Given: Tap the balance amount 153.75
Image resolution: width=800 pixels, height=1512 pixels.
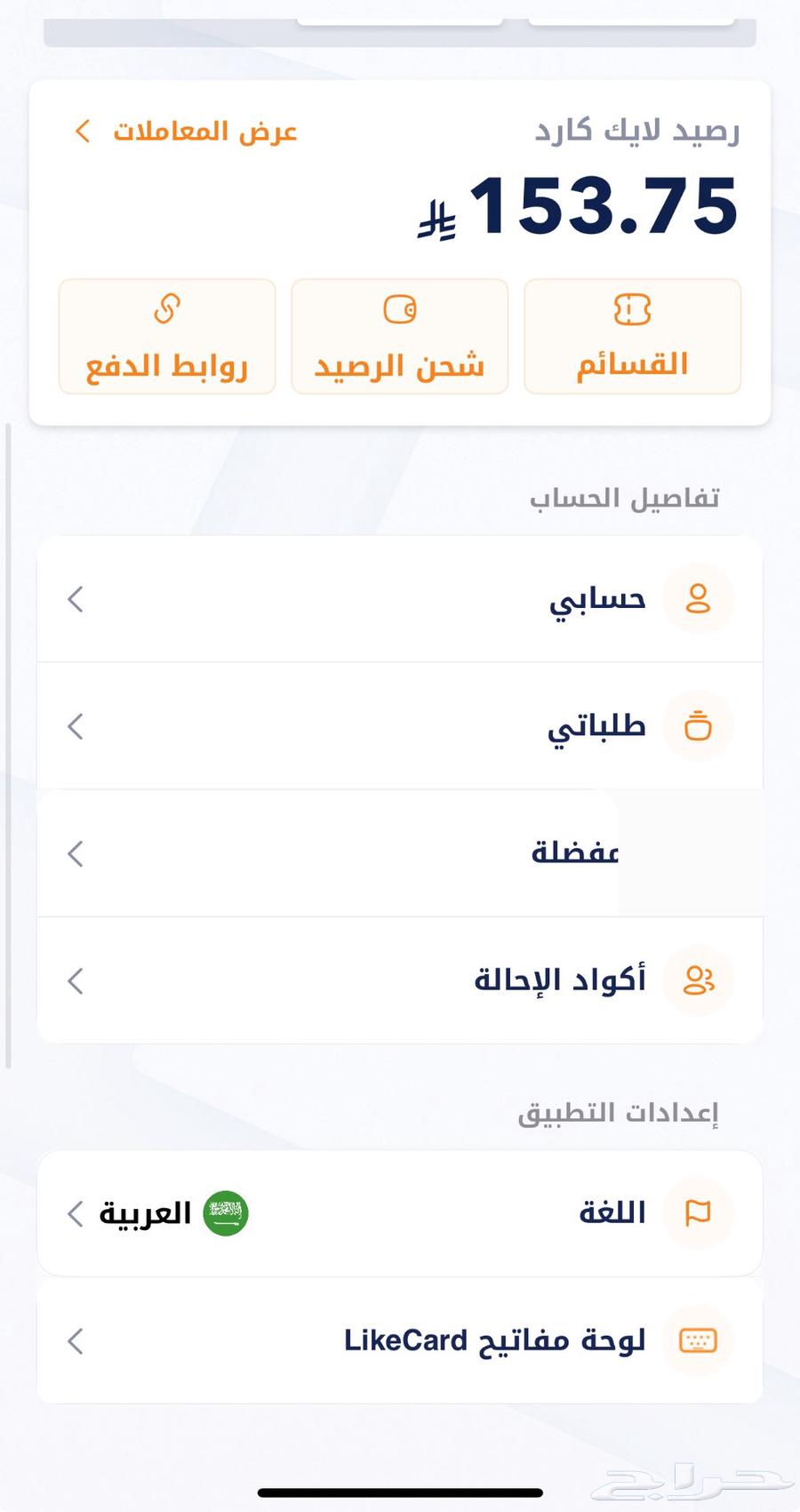Looking at the screenshot, I should tap(604, 204).
